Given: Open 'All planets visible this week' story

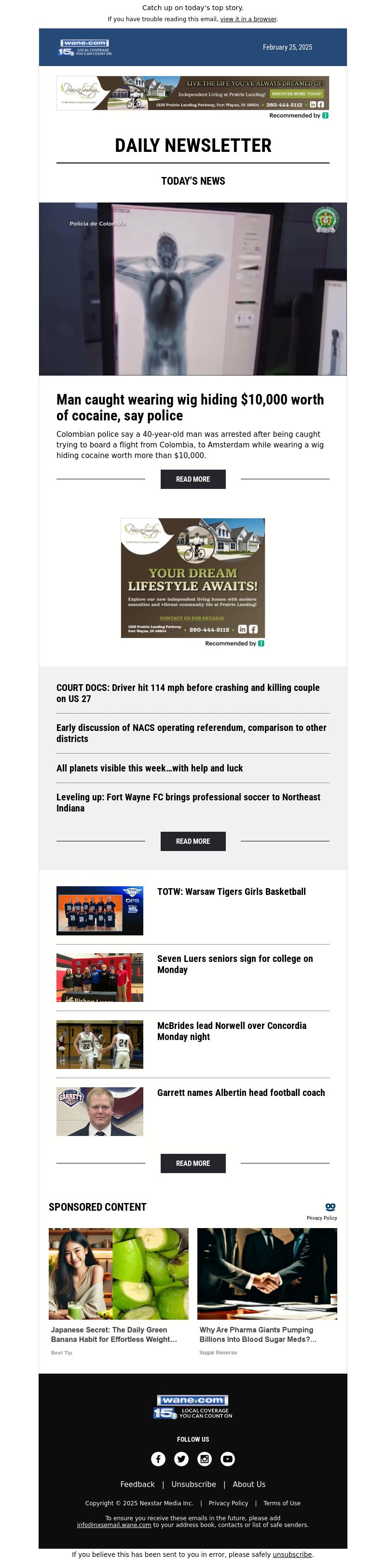Looking at the screenshot, I should click(x=149, y=768).
